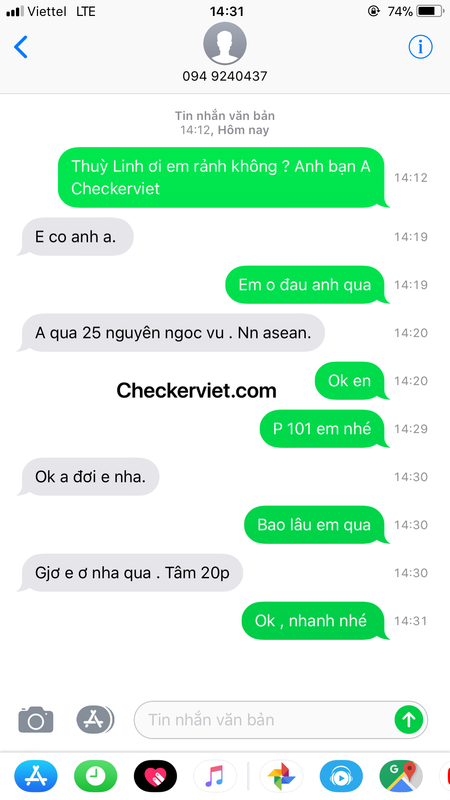Image resolution: width=450 pixels, height=800 pixels.
Task: Tap the contact avatar for 094 9240437
Action: point(224,44)
